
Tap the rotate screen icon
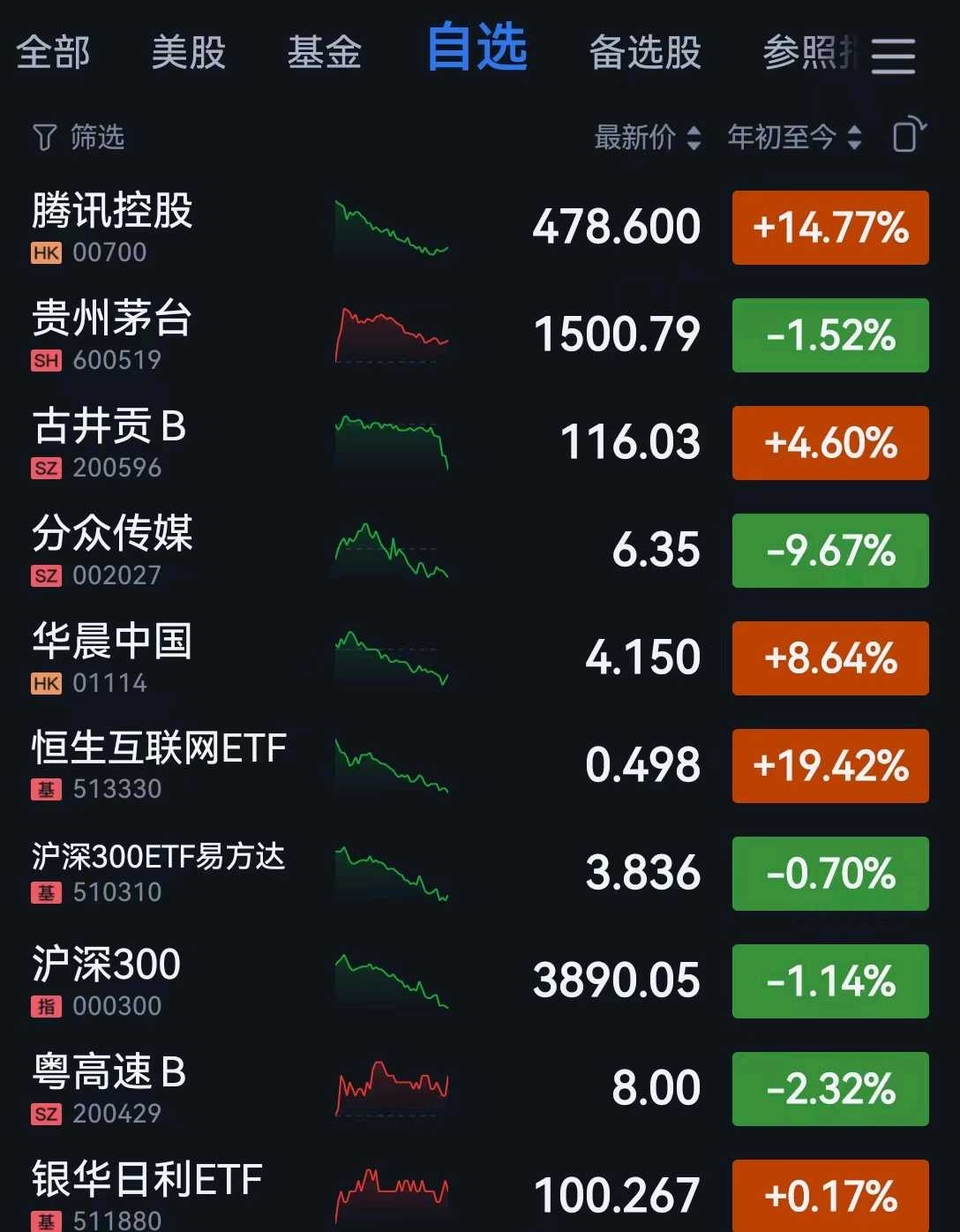(x=909, y=135)
